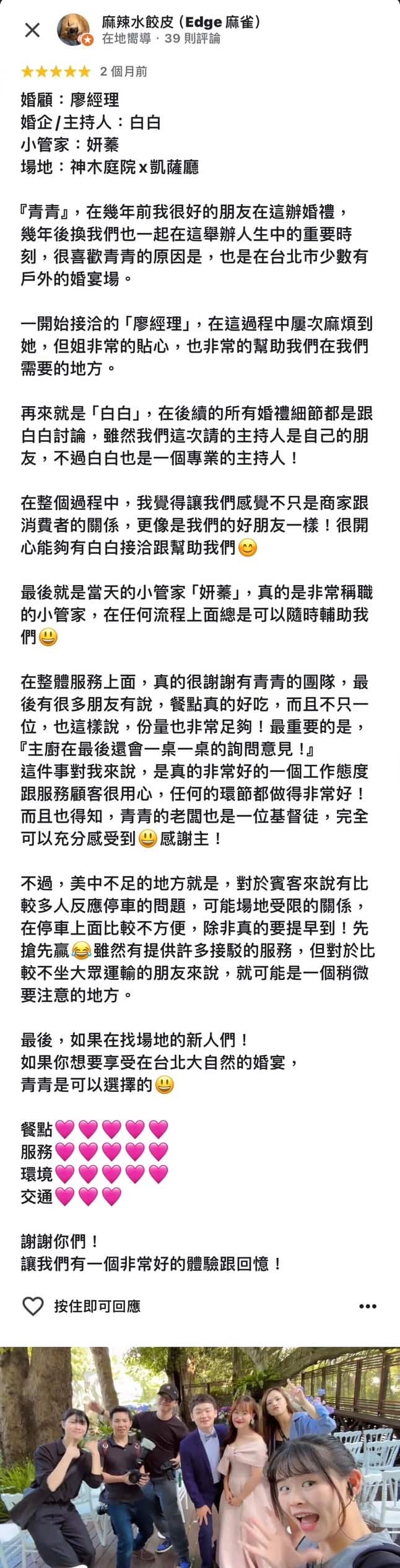Tap the heart to react to this review

click(33, 1306)
